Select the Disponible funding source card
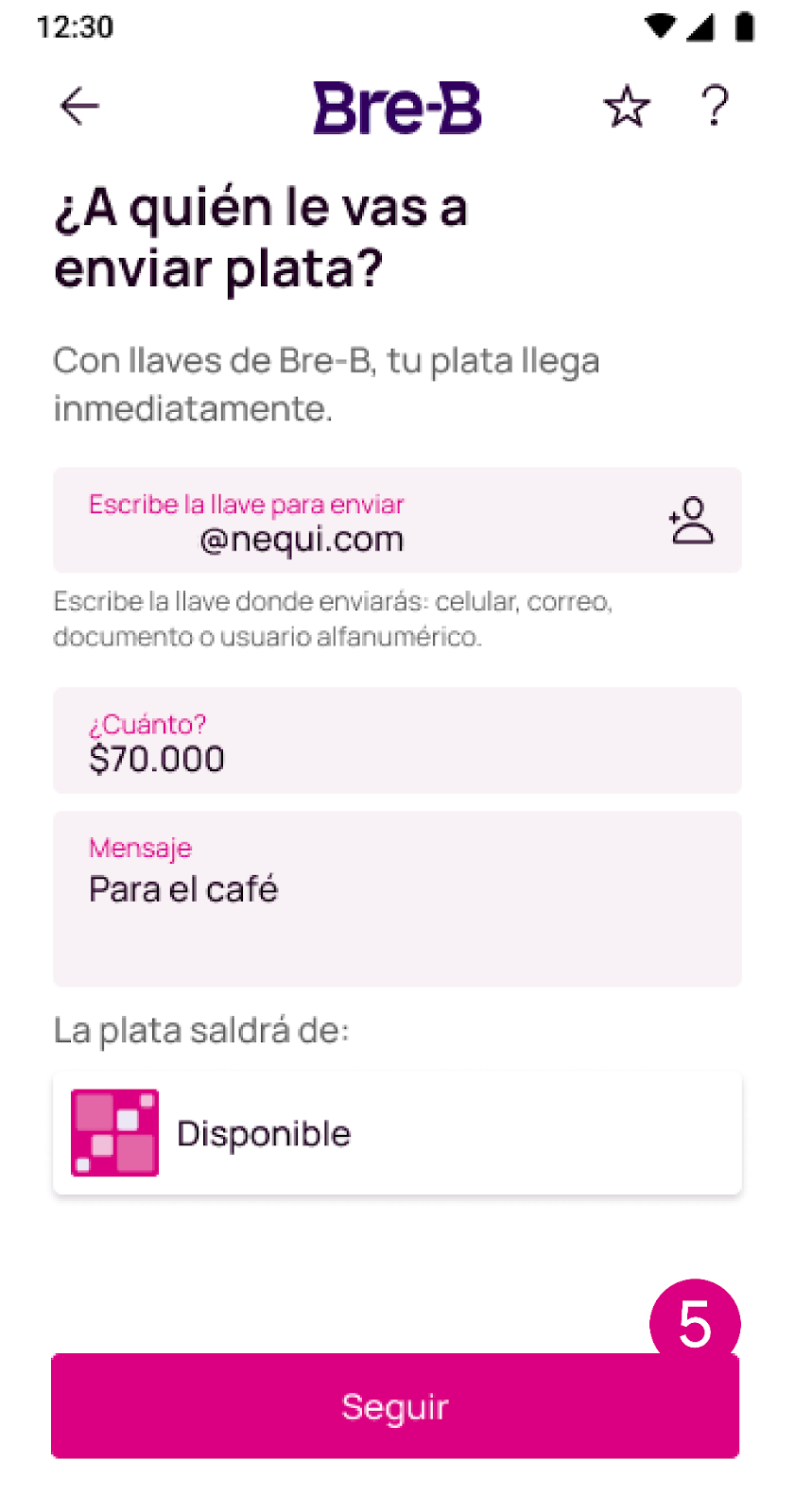The width and height of the screenshot is (795, 1512). pyautogui.click(x=397, y=1133)
